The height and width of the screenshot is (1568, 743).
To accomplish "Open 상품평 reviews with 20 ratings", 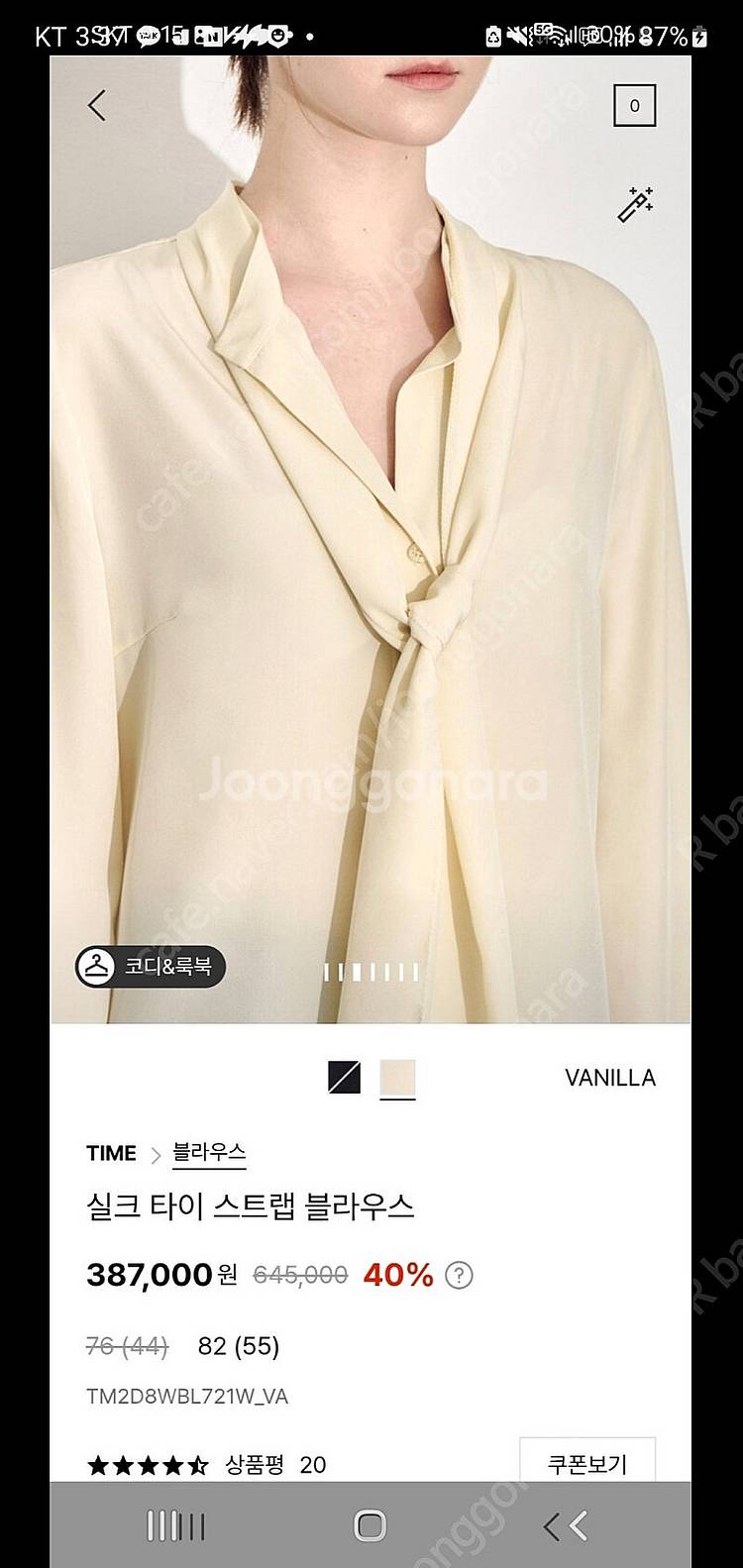I will coord(274,1465).
